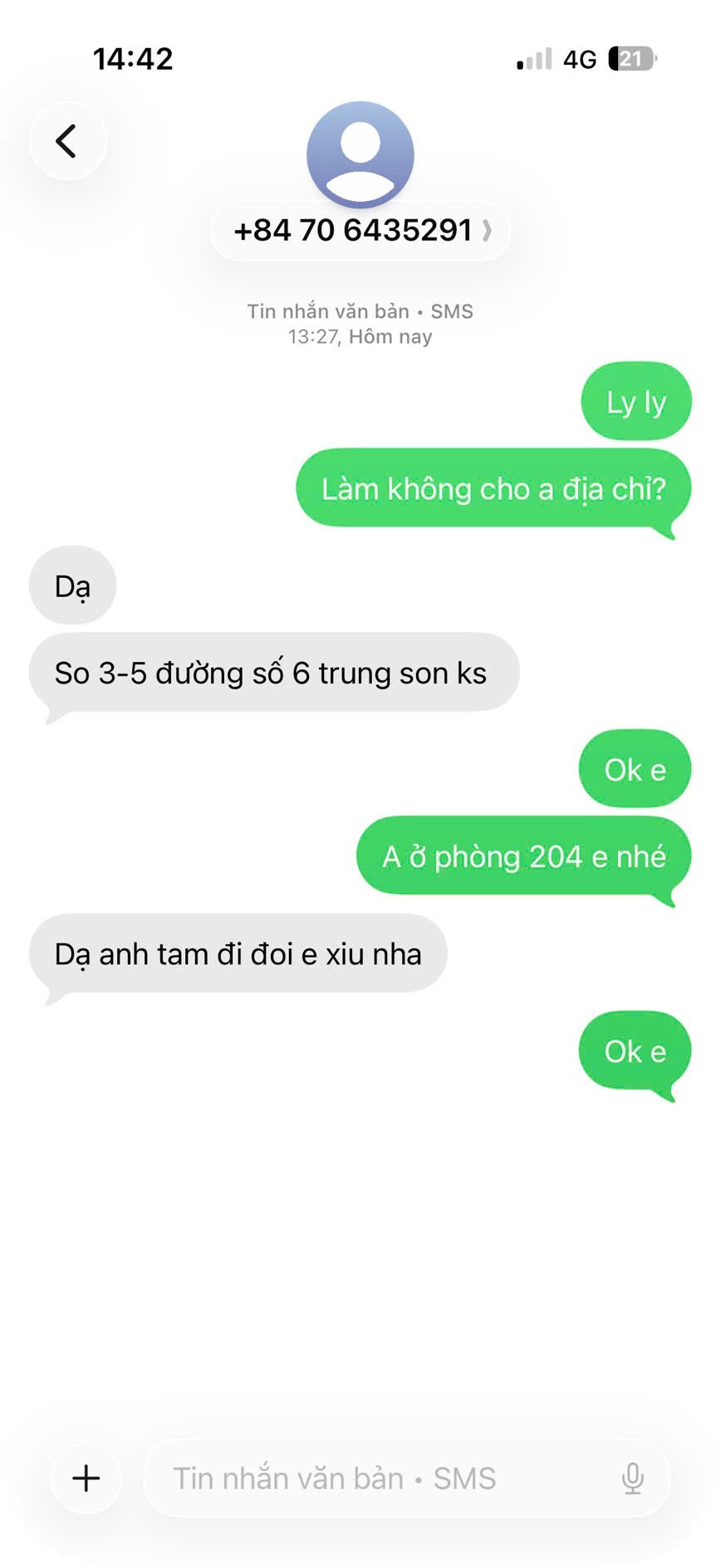This screenshot has height=1568, width=721.
Task: Start voice dictation with the microphone
Action: coord(632,1478)
